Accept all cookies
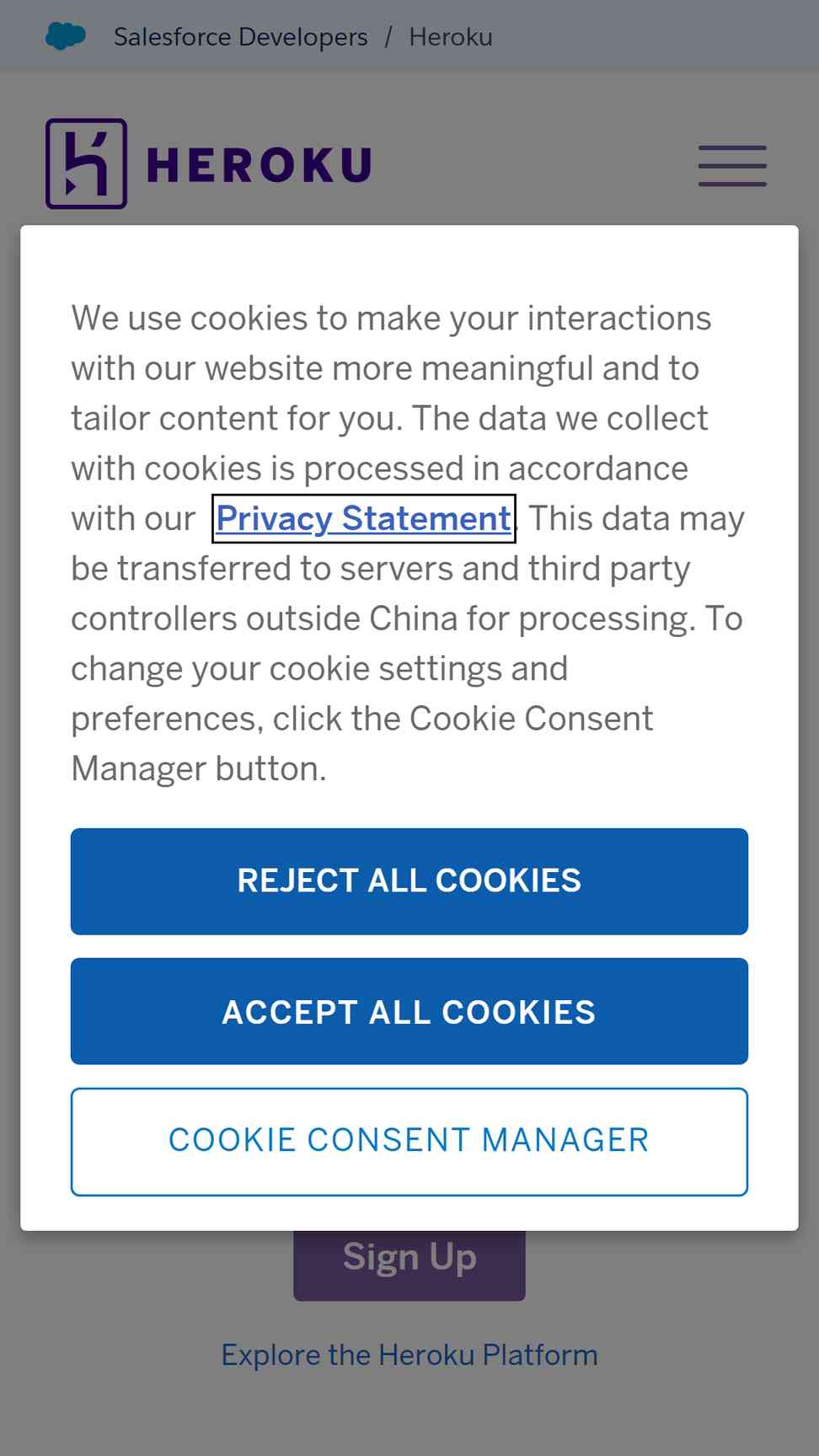 [x=409, y=1011]
